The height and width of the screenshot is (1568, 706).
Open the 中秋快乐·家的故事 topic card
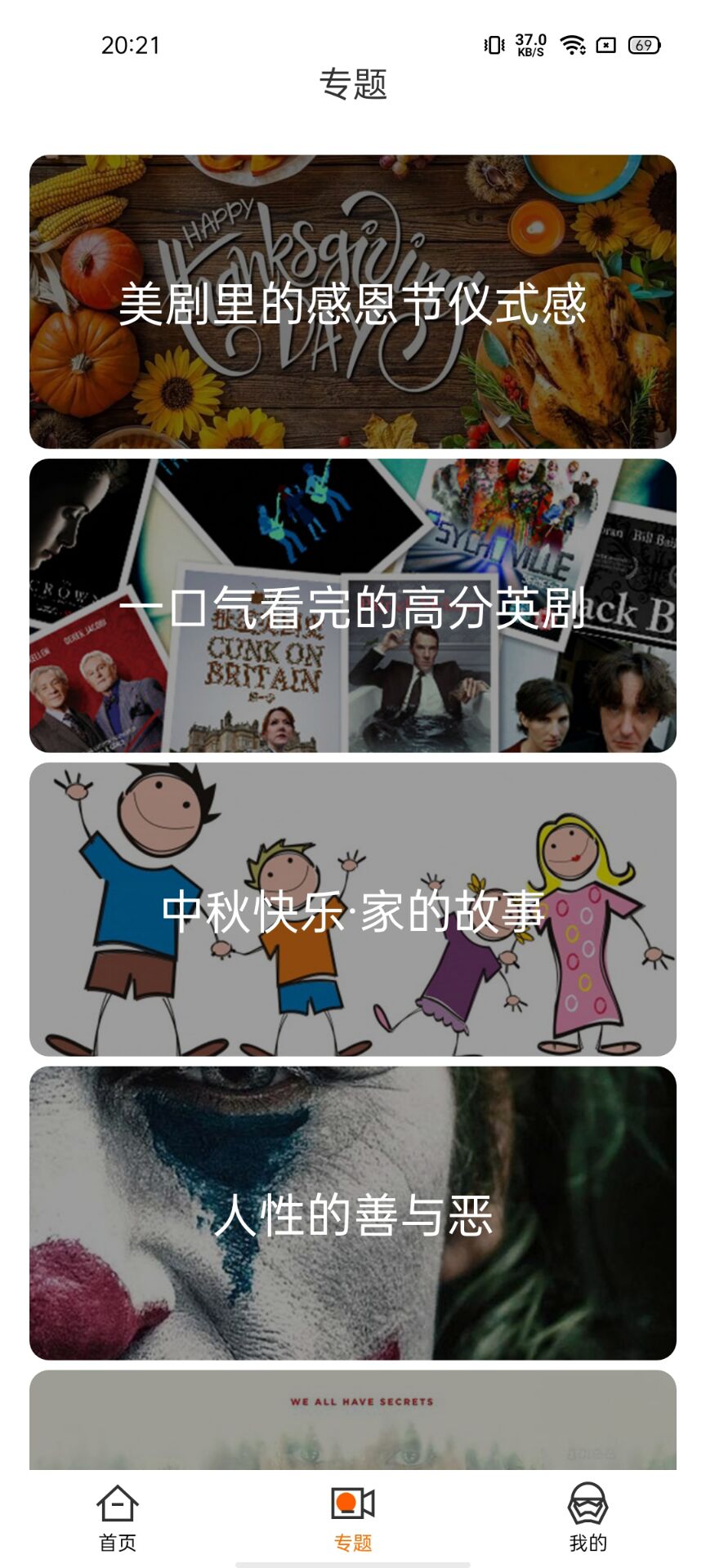point(353,910)
